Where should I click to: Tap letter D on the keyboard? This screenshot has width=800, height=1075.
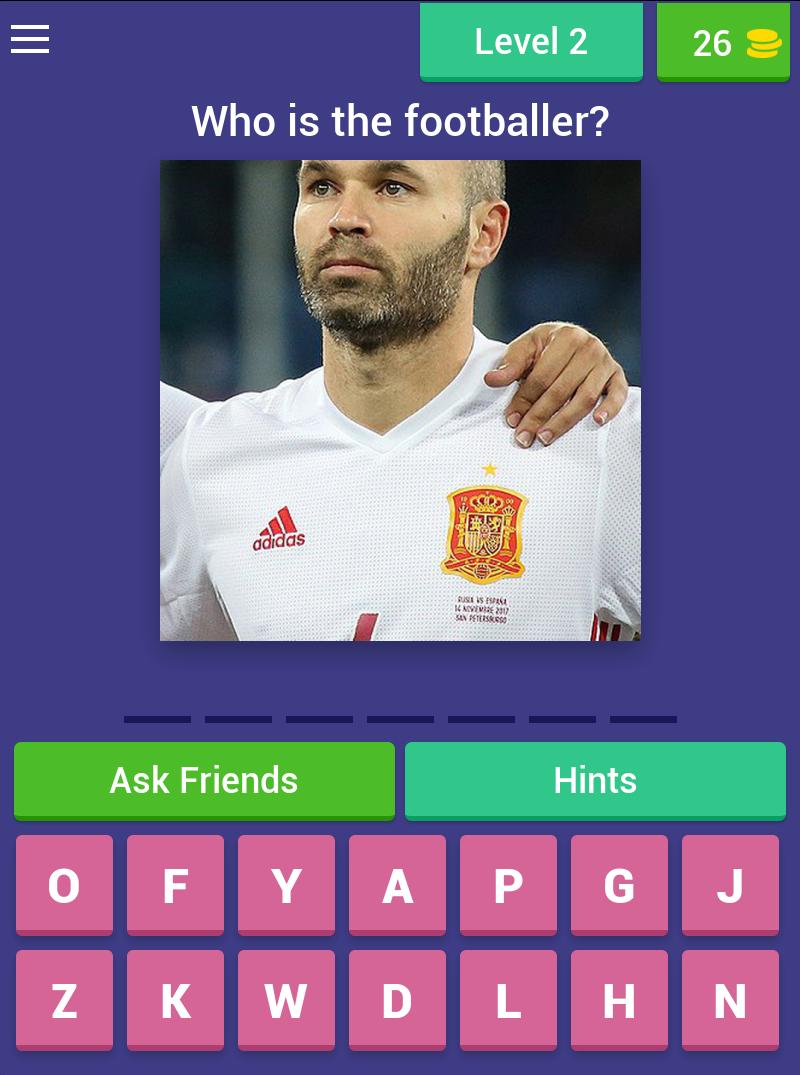[397, 999]
